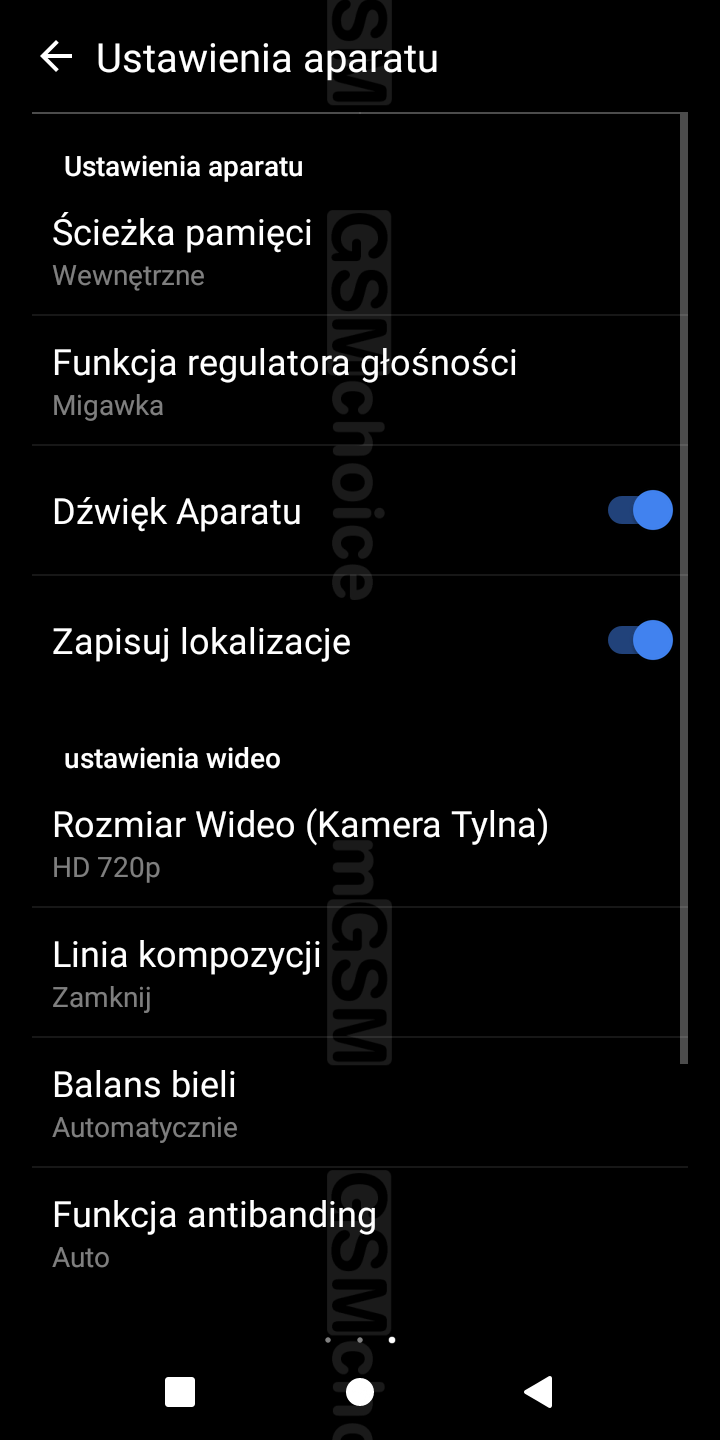This screenshot has width=720, height=1440.
Task: Turn off Dźwięk Aparatu switch
Action: pos(640,511)
